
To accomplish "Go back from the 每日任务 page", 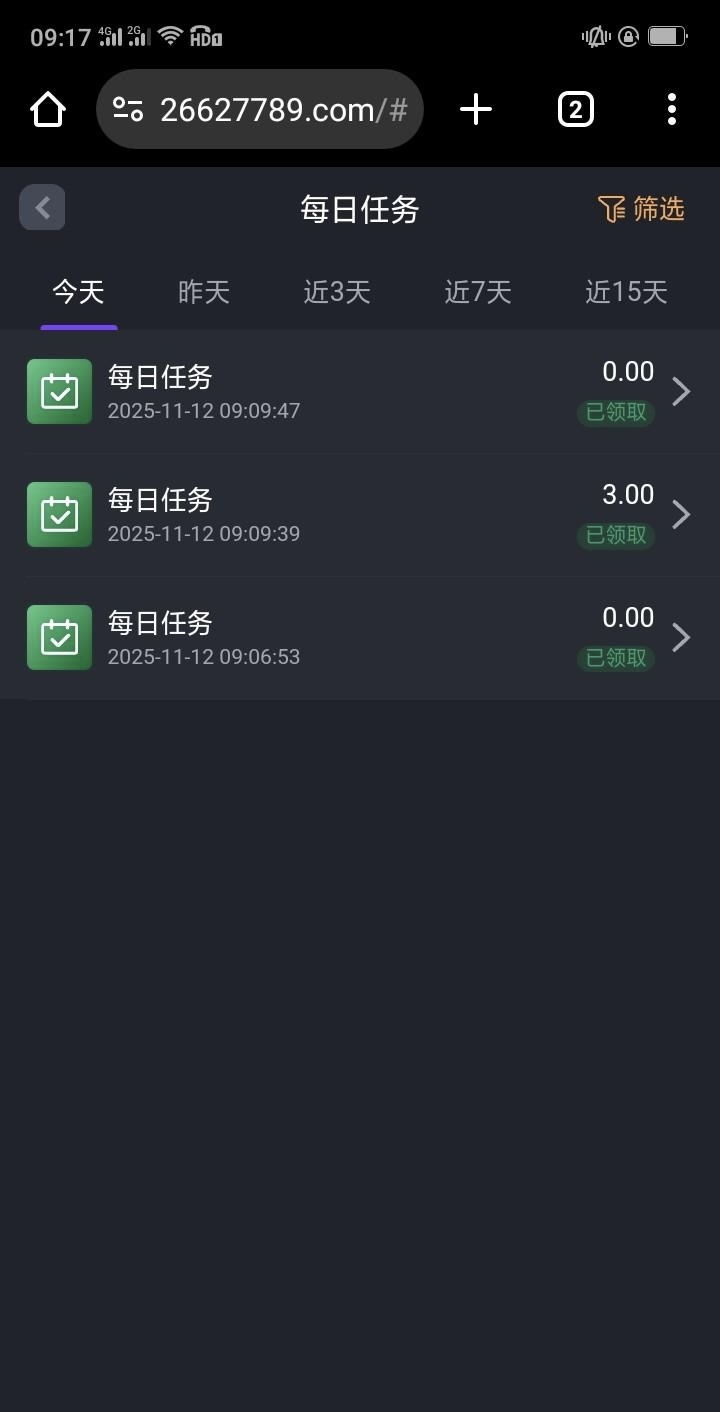I will coord(42,208).
